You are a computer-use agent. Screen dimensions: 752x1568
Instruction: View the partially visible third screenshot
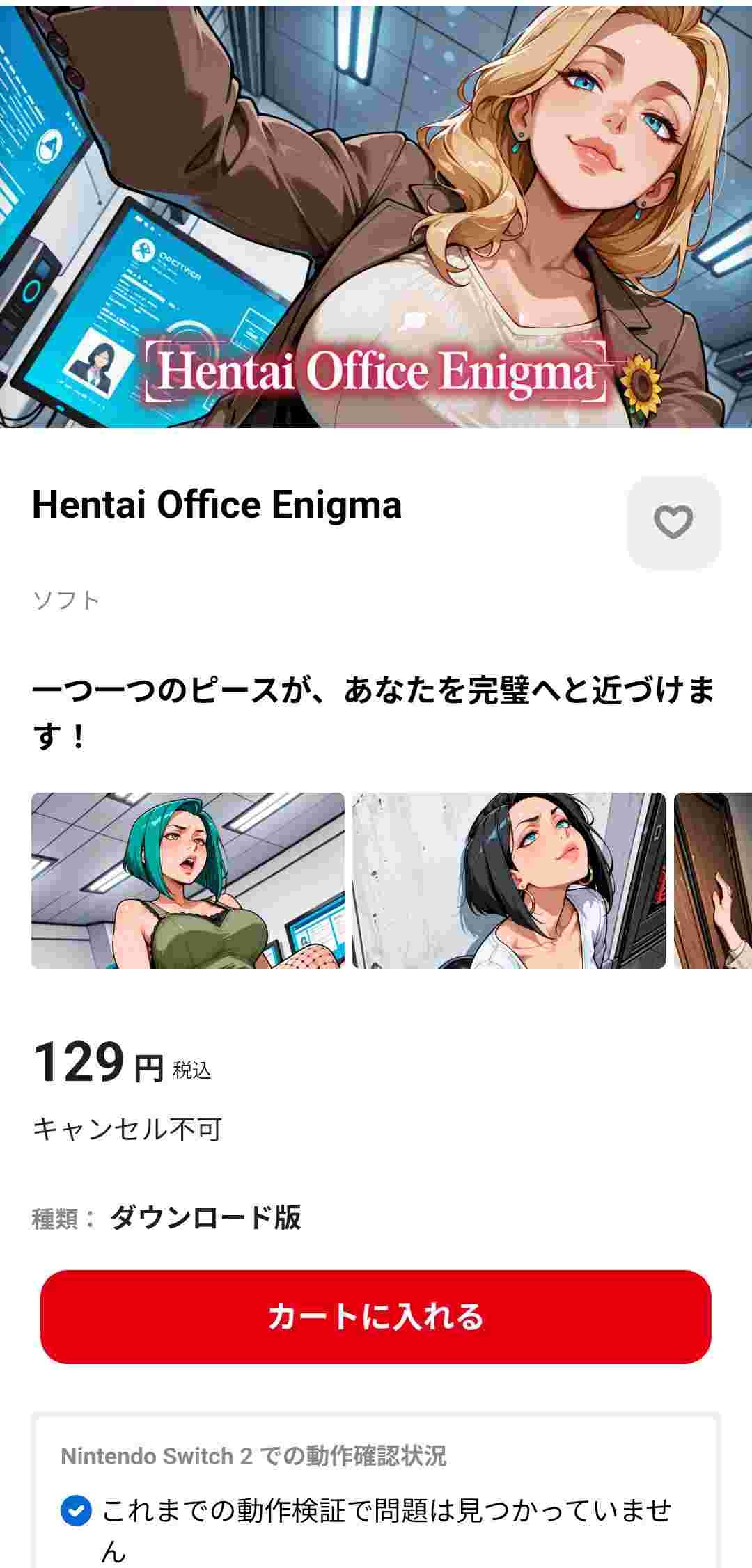click(x=714, y=880)
